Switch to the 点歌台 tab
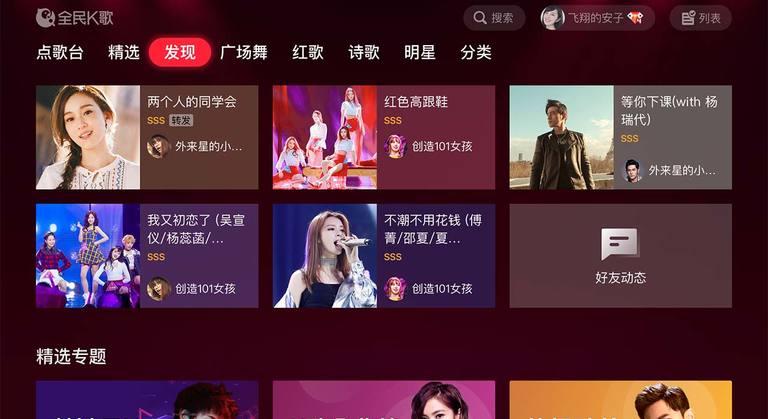 click(60, 52)
